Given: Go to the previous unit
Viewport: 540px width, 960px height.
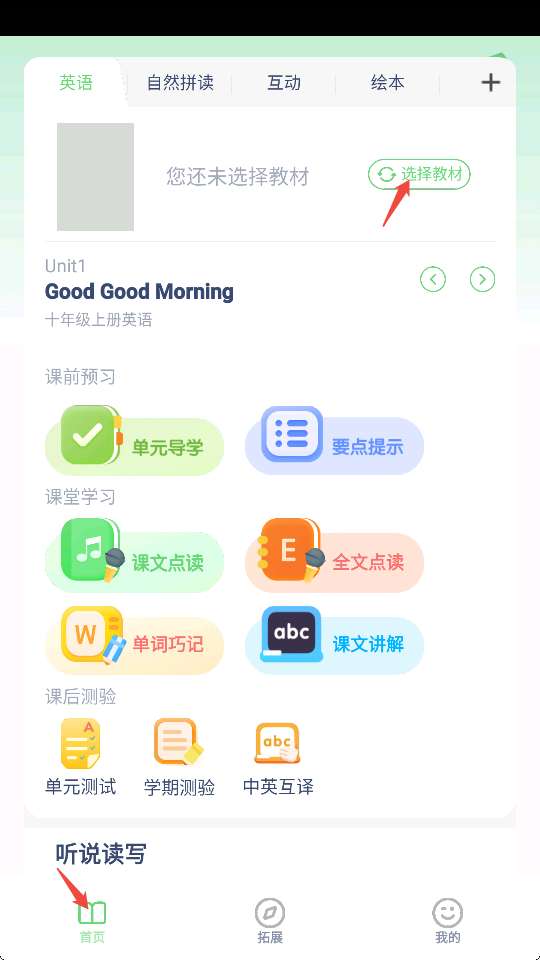Looking at the screenshot, I should pos(433,280).
